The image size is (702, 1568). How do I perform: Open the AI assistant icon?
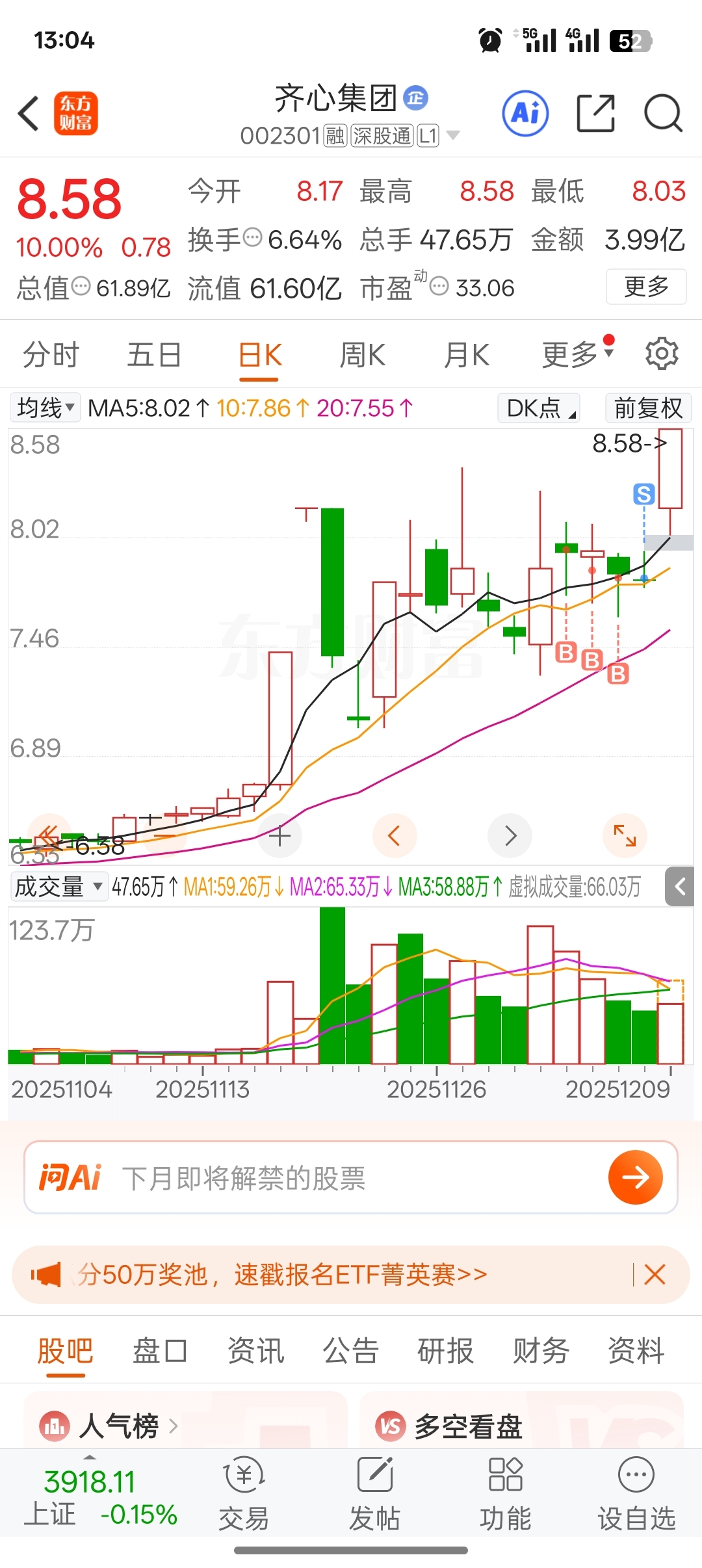(525, 113)
